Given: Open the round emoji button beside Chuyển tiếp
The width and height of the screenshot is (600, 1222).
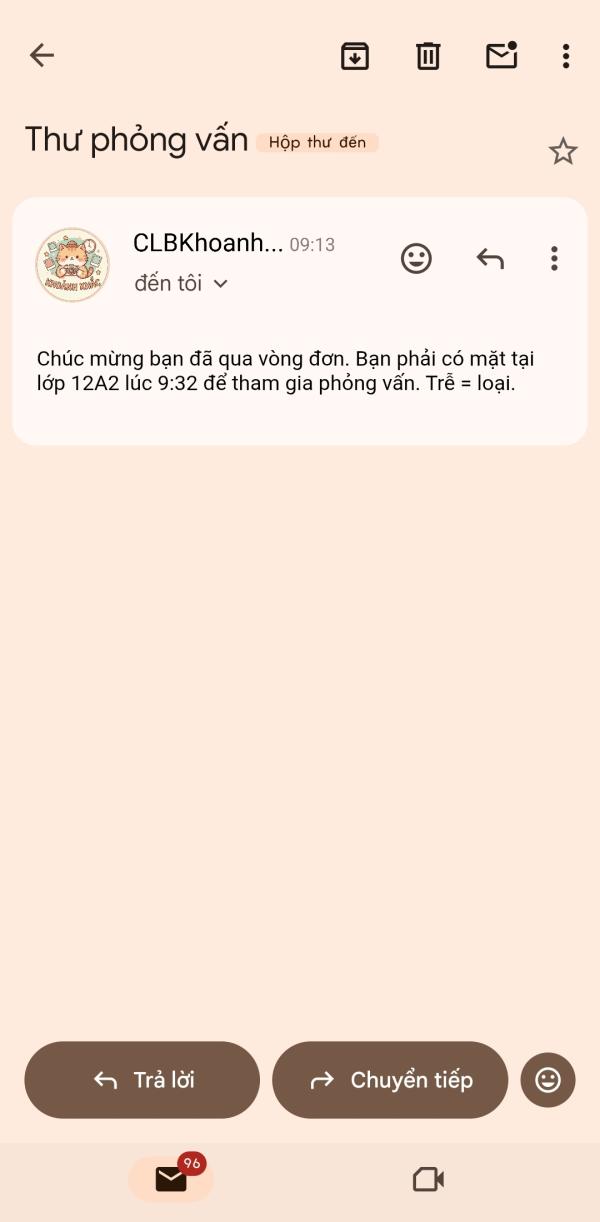Looking at the screenshot, I should pos(548,1080).
